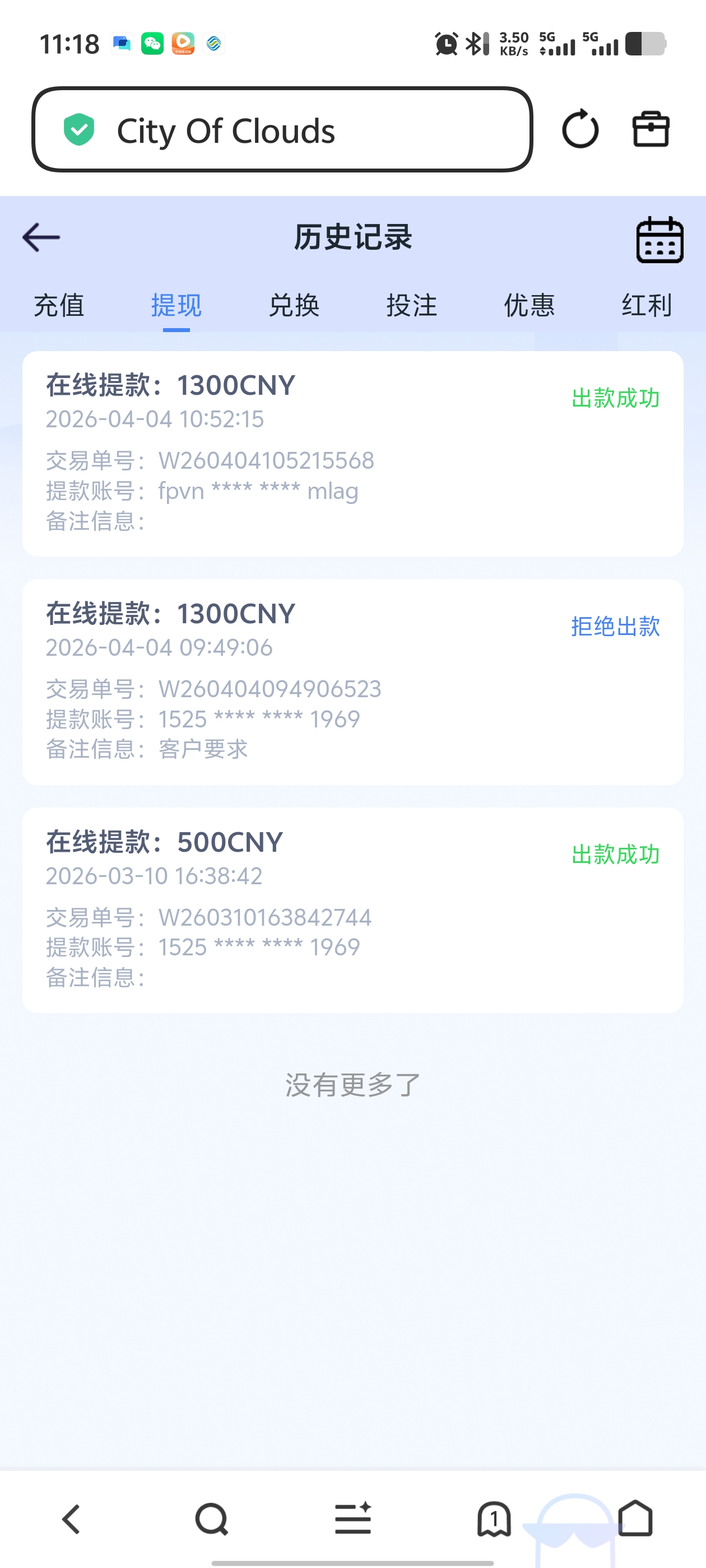Tap 出款成功 on the 500CNY withdrawal
Screen dimensions: 706x1568
pyautogui.click(x=615, y=854)
